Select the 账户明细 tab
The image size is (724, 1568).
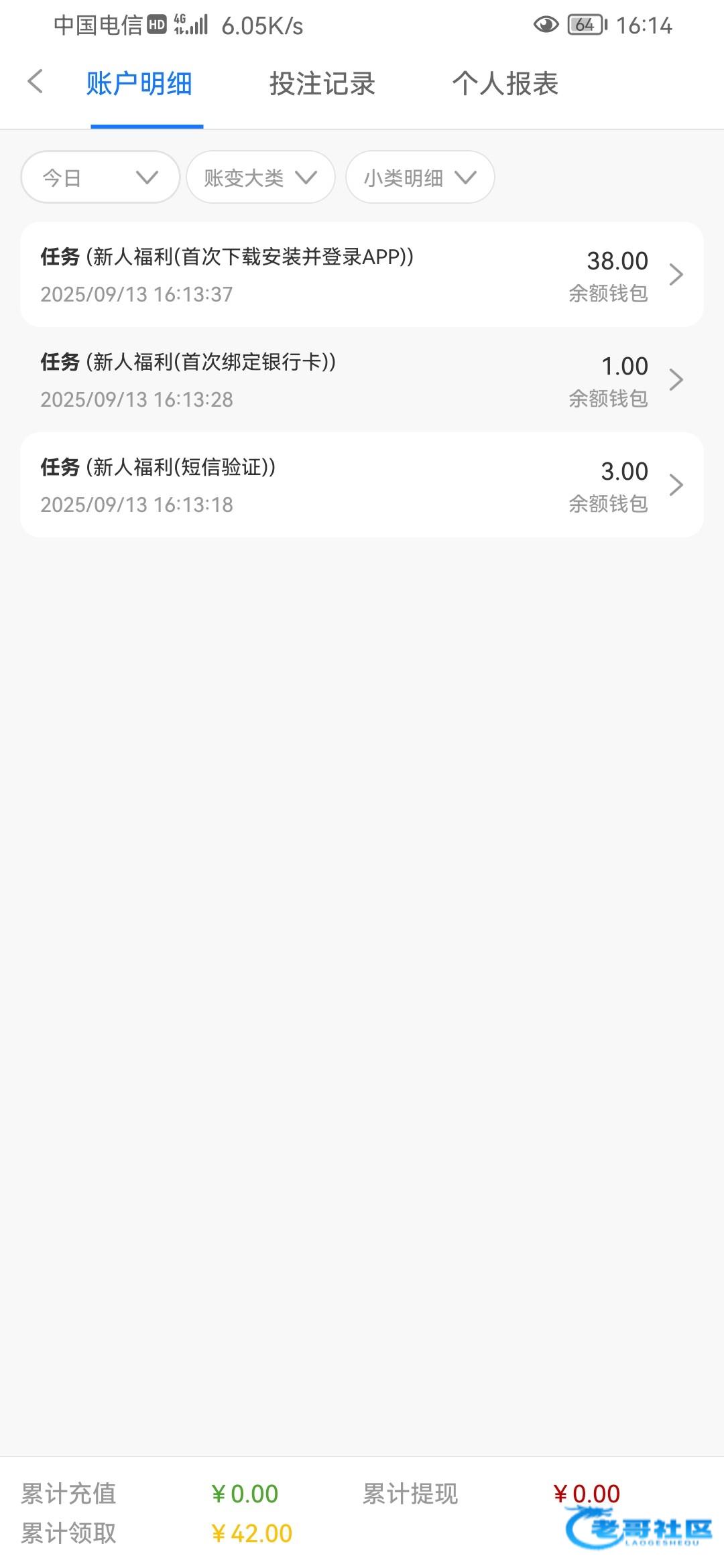pos(139,84)
